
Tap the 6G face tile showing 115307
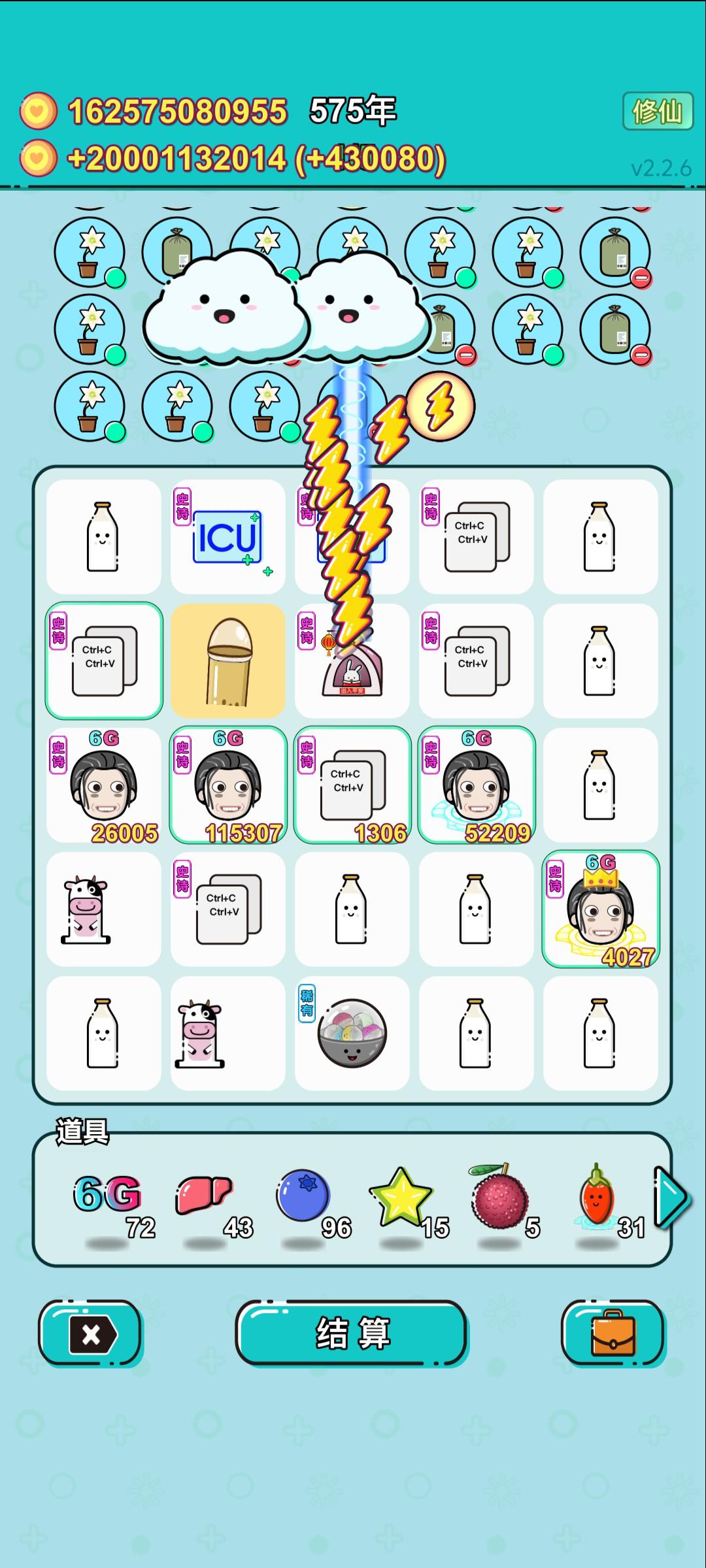(227, 785)
